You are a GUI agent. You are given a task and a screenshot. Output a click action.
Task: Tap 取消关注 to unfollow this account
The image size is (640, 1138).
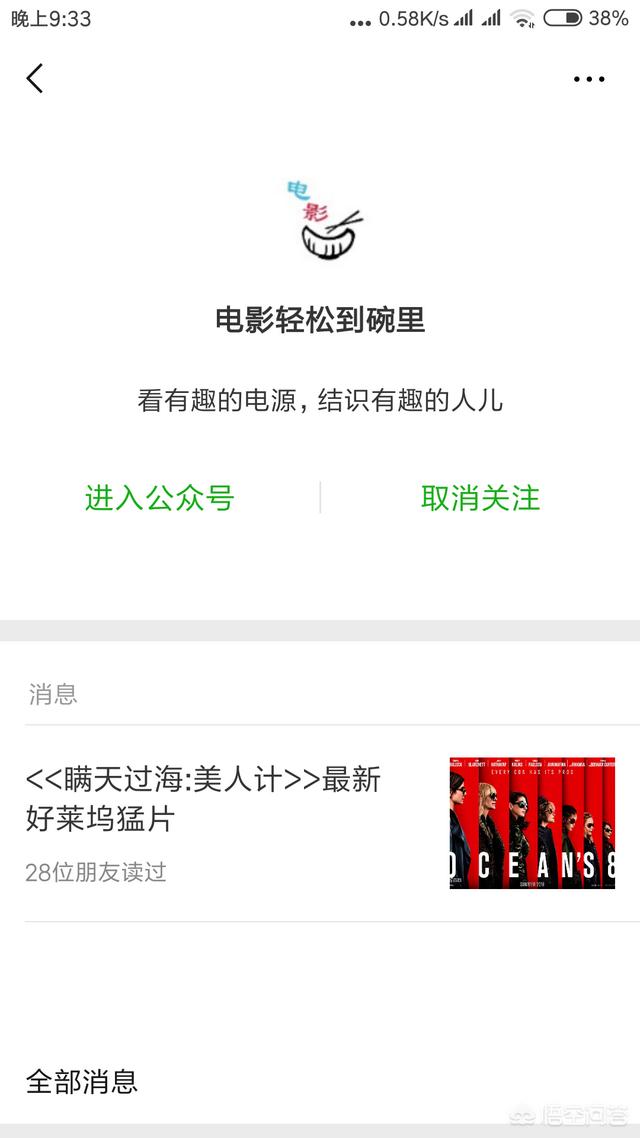(480, 499)
